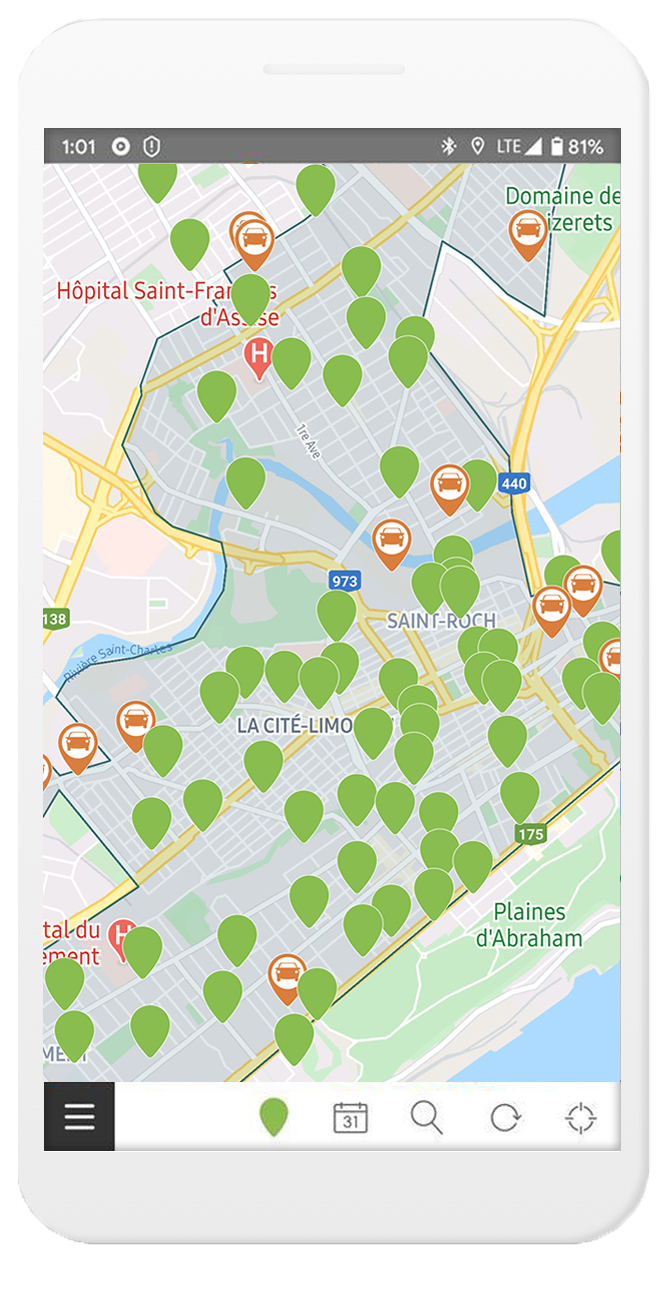The width and height of the screenshot is (670, 1307).
Task: Select the car marker beside route 440 shield
Action: (x=450, y=485)
